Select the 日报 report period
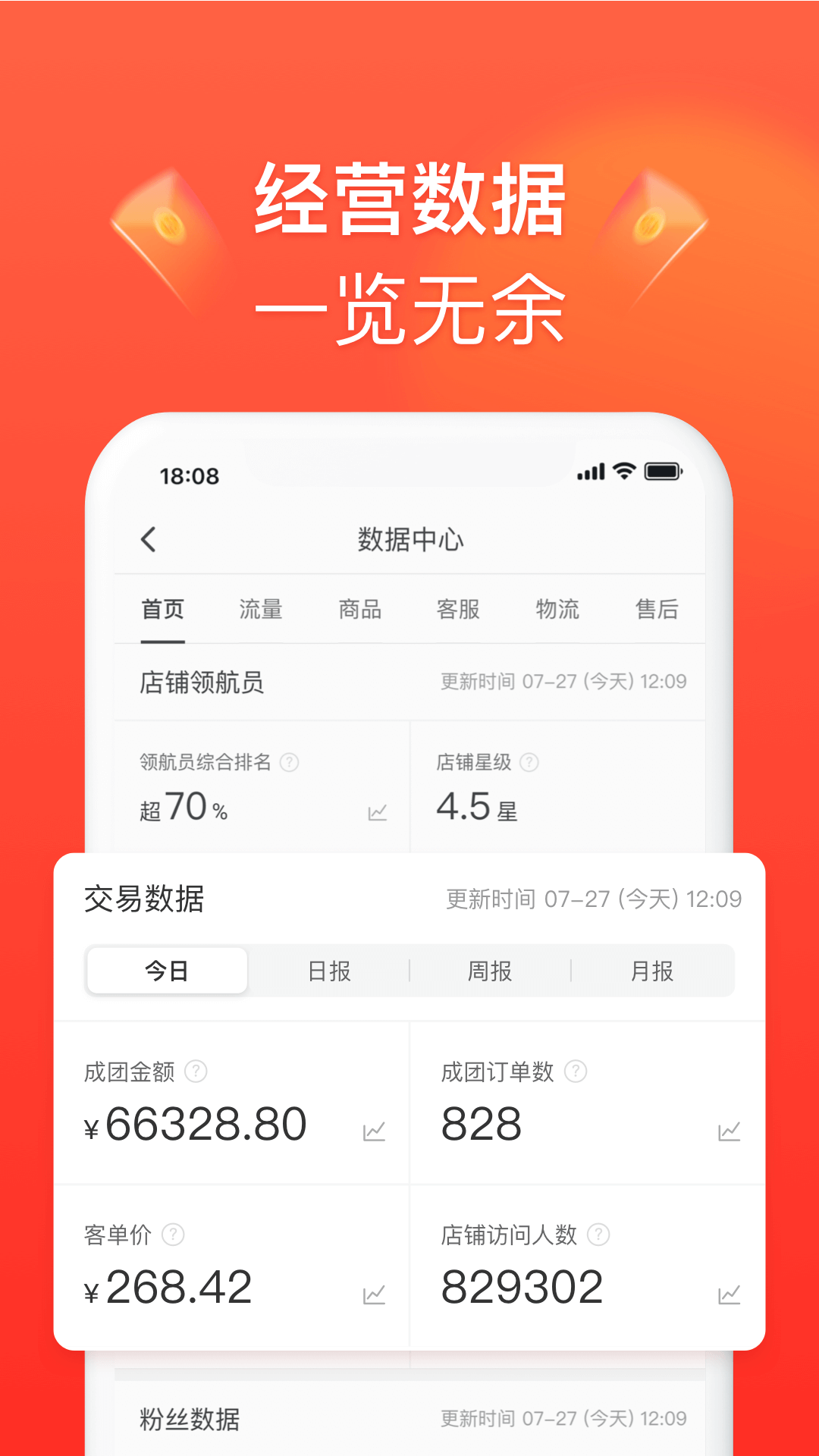 329,971
